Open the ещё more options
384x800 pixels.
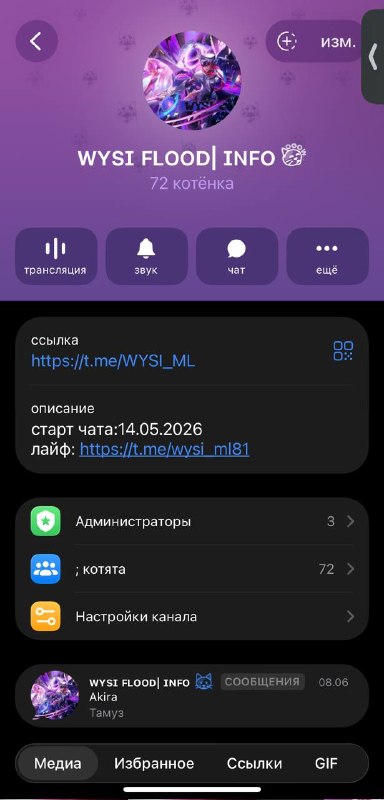point(327,256)
